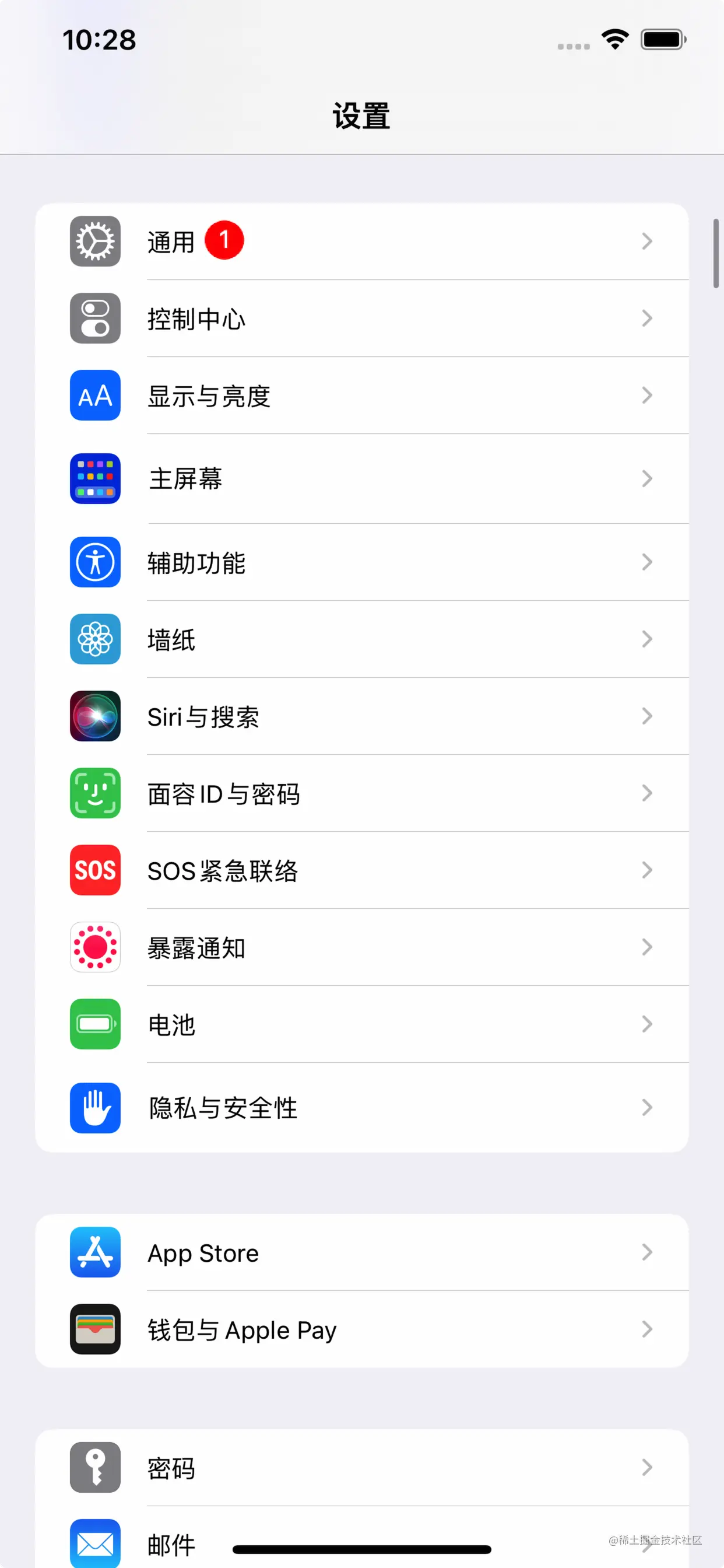
Task: Select the 面容 ID 与密码 green face icon
Action: point(95,794)
